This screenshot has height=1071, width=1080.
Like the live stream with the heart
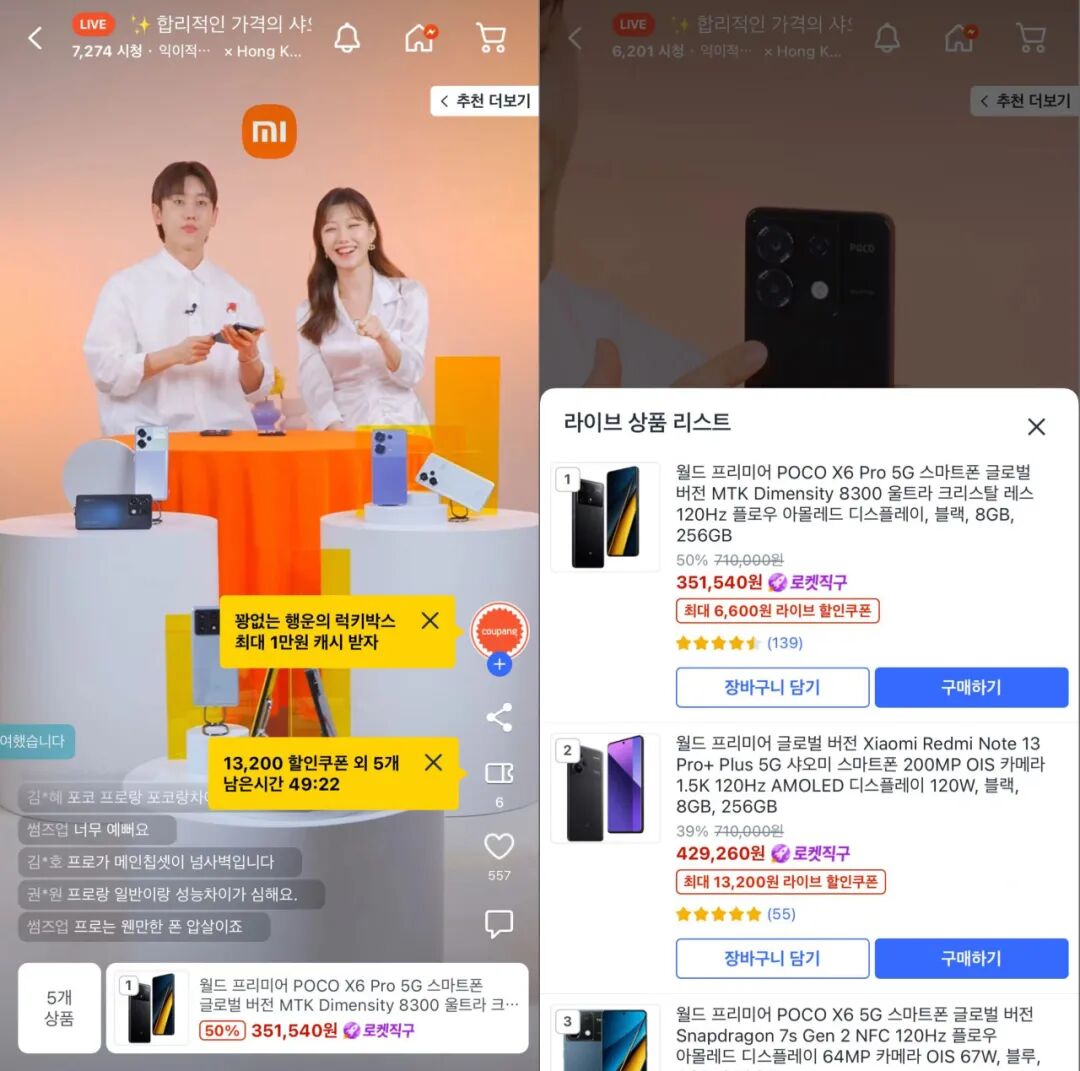point(499,847)
